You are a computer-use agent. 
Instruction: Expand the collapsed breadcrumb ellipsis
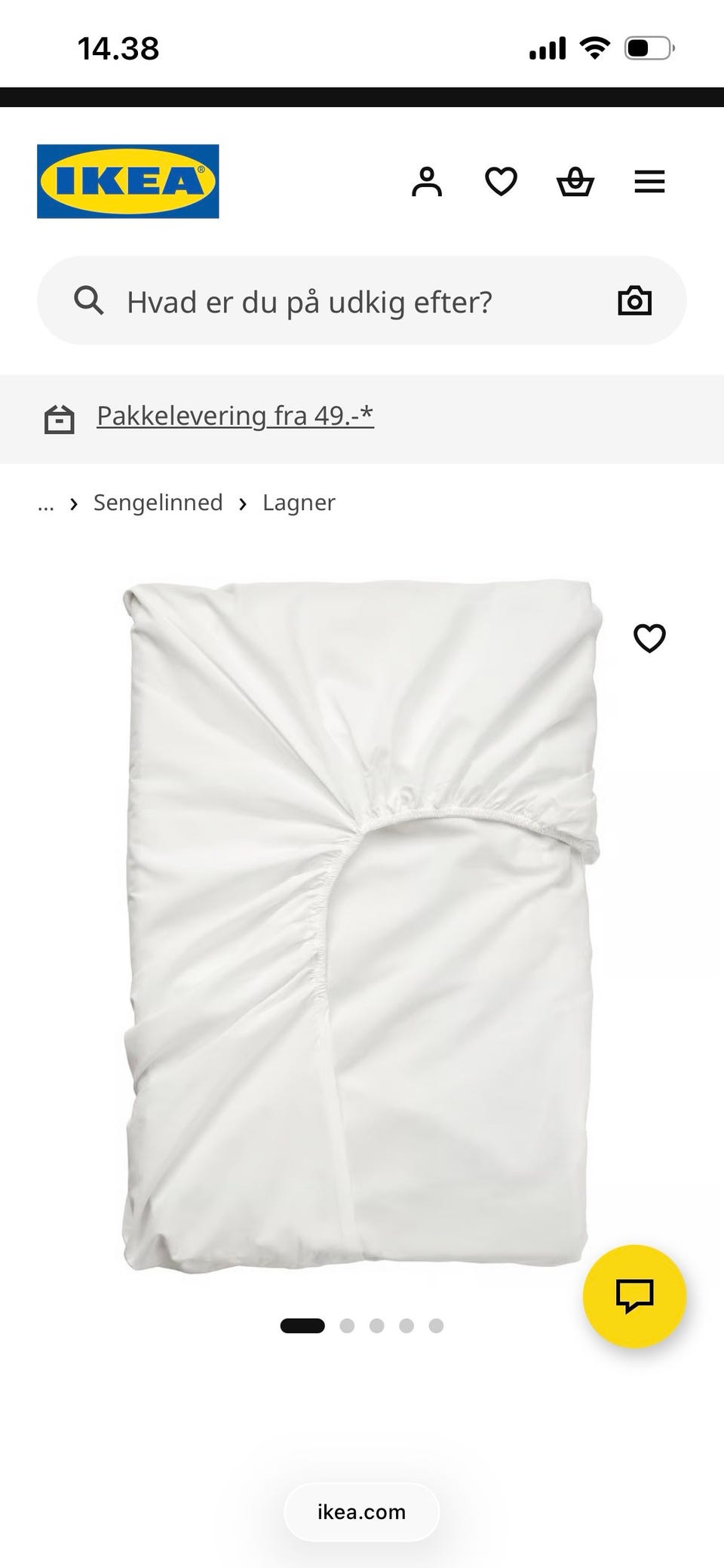46,503
